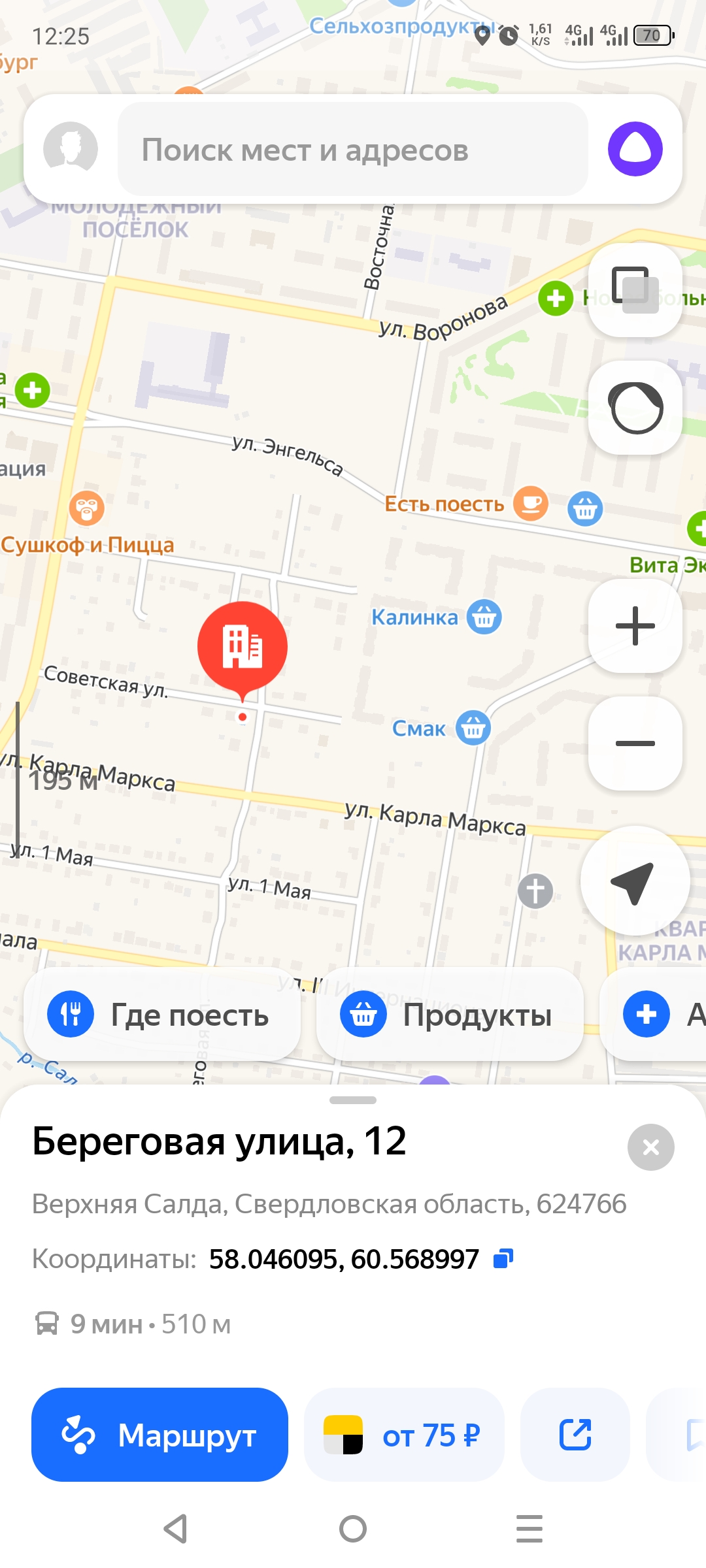Zoom in with the plus button

pos(635,626)
